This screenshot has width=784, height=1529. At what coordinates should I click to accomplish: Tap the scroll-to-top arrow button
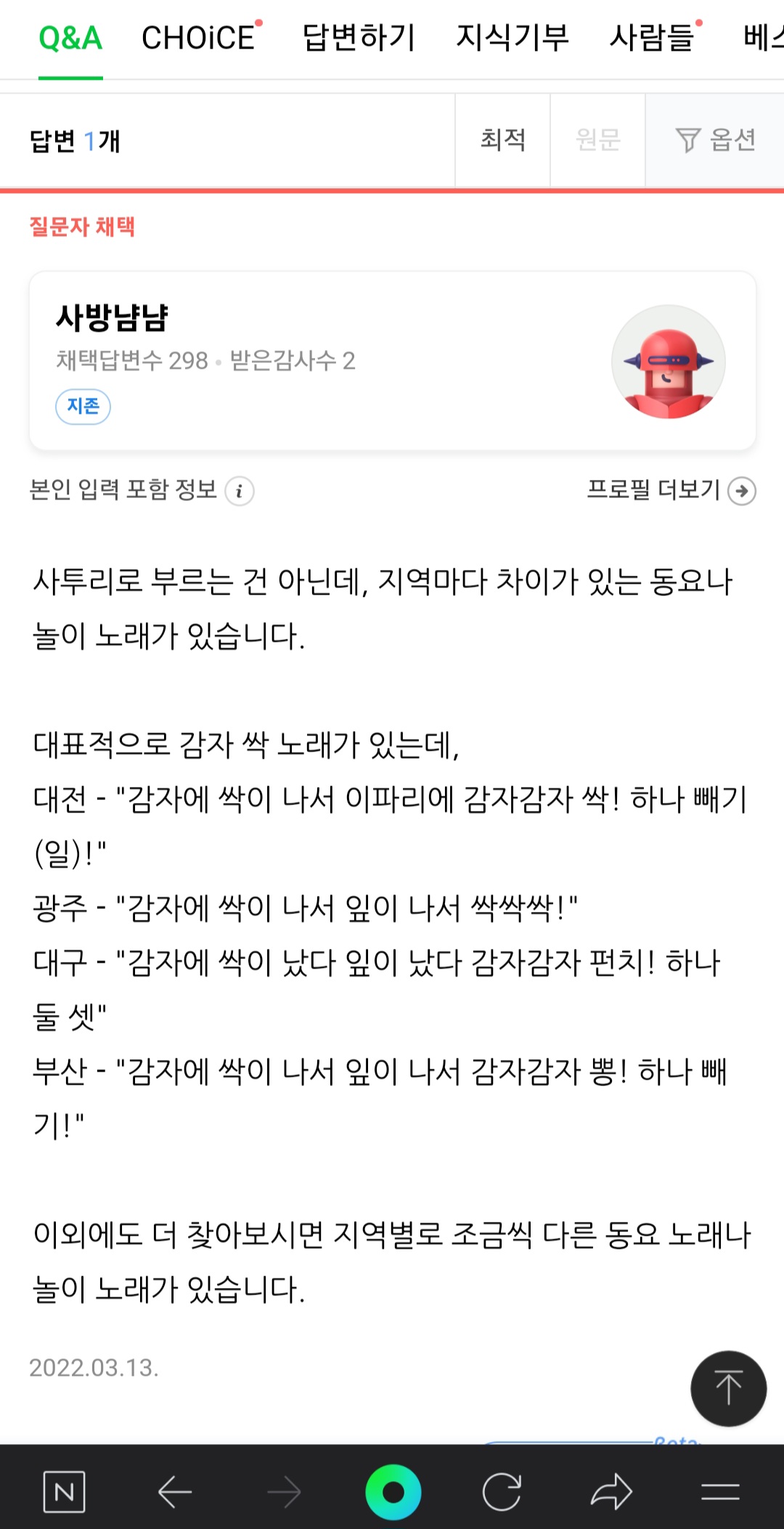click(728, 1388)
